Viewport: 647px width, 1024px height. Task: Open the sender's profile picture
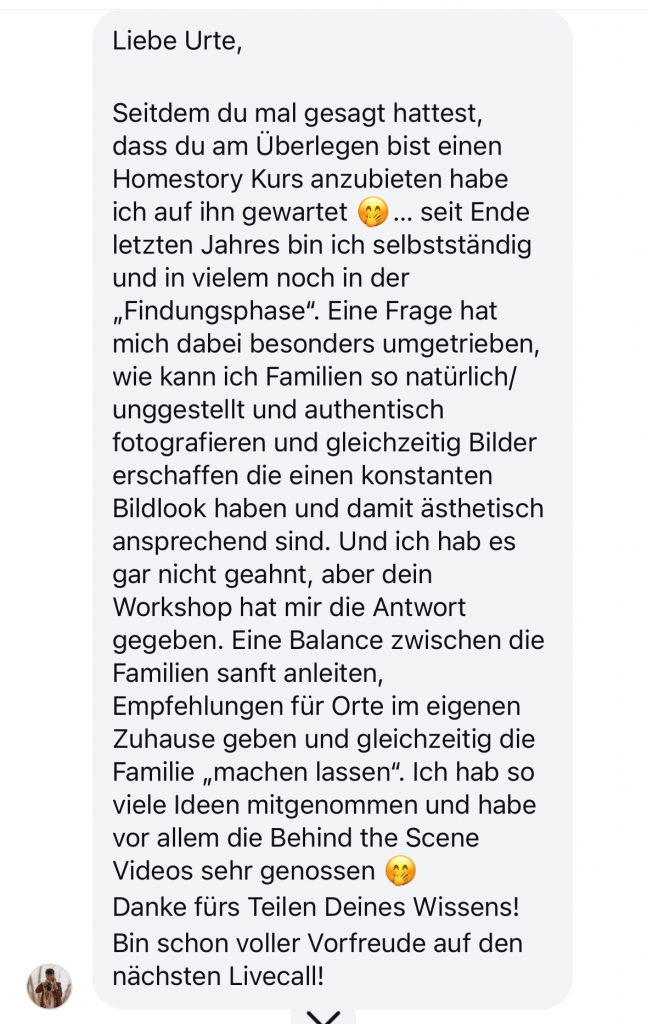(x=49, y=986)
